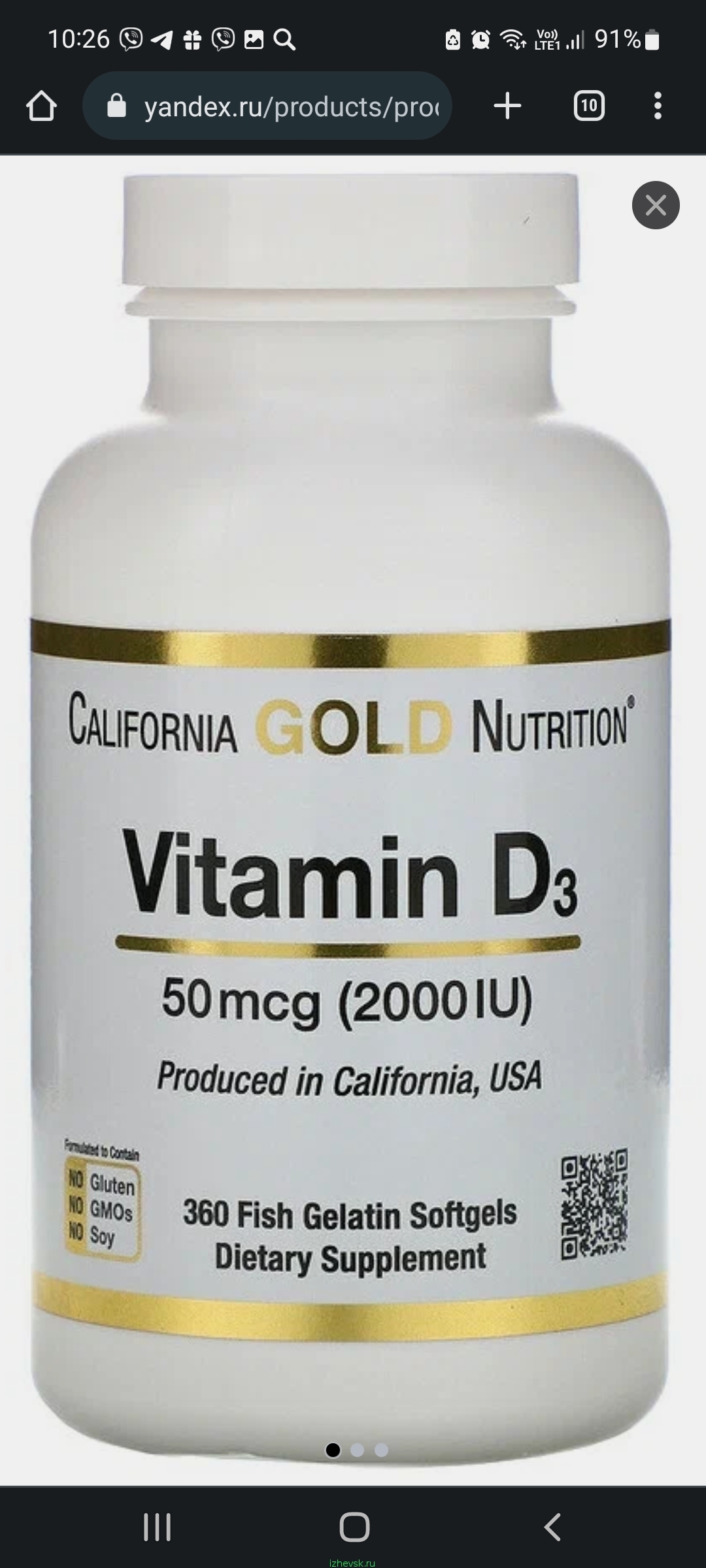Open a new browser tab
Screen dimensions: 706x1568
click(x=507, y=106)
